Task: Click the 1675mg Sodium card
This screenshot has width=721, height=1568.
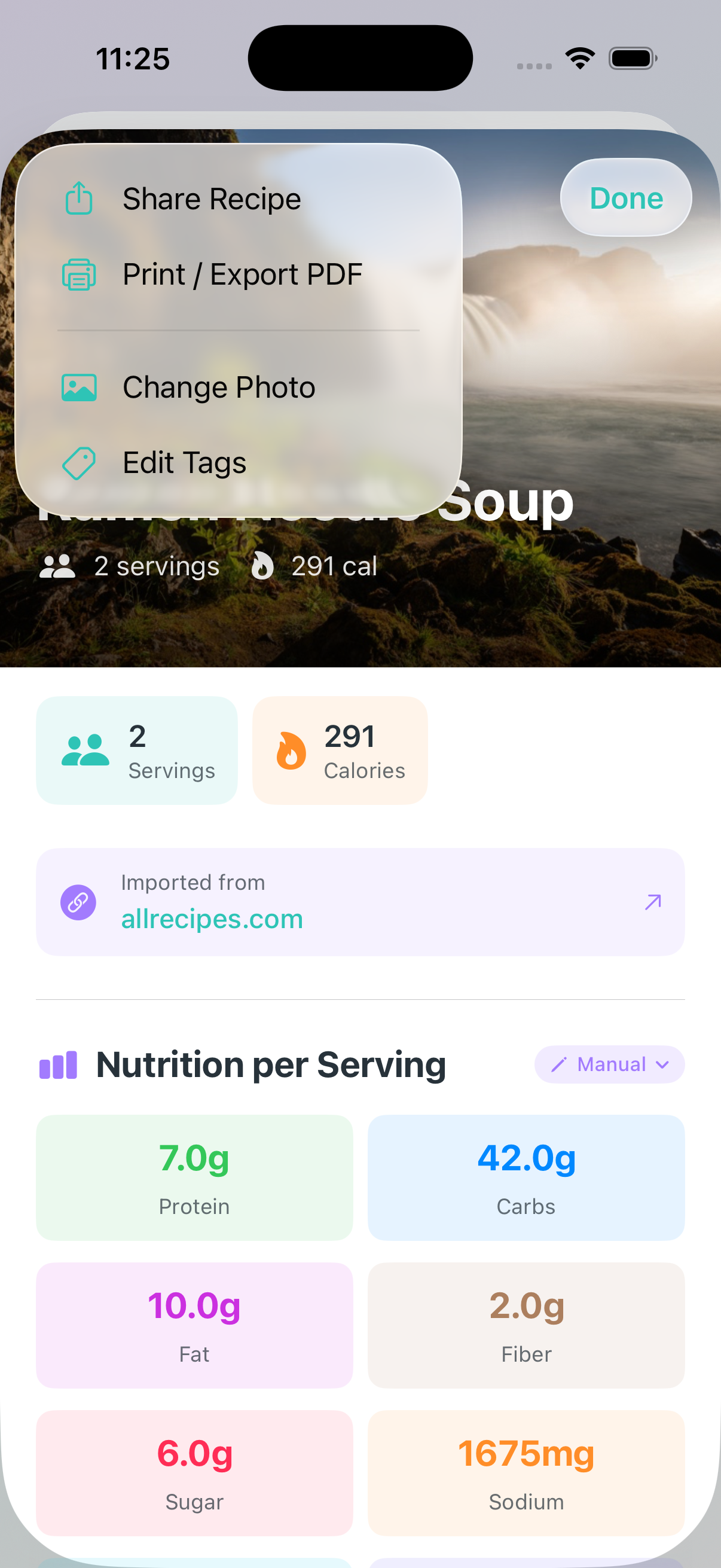Action: pyautogui.click(x=526, y=1471)
